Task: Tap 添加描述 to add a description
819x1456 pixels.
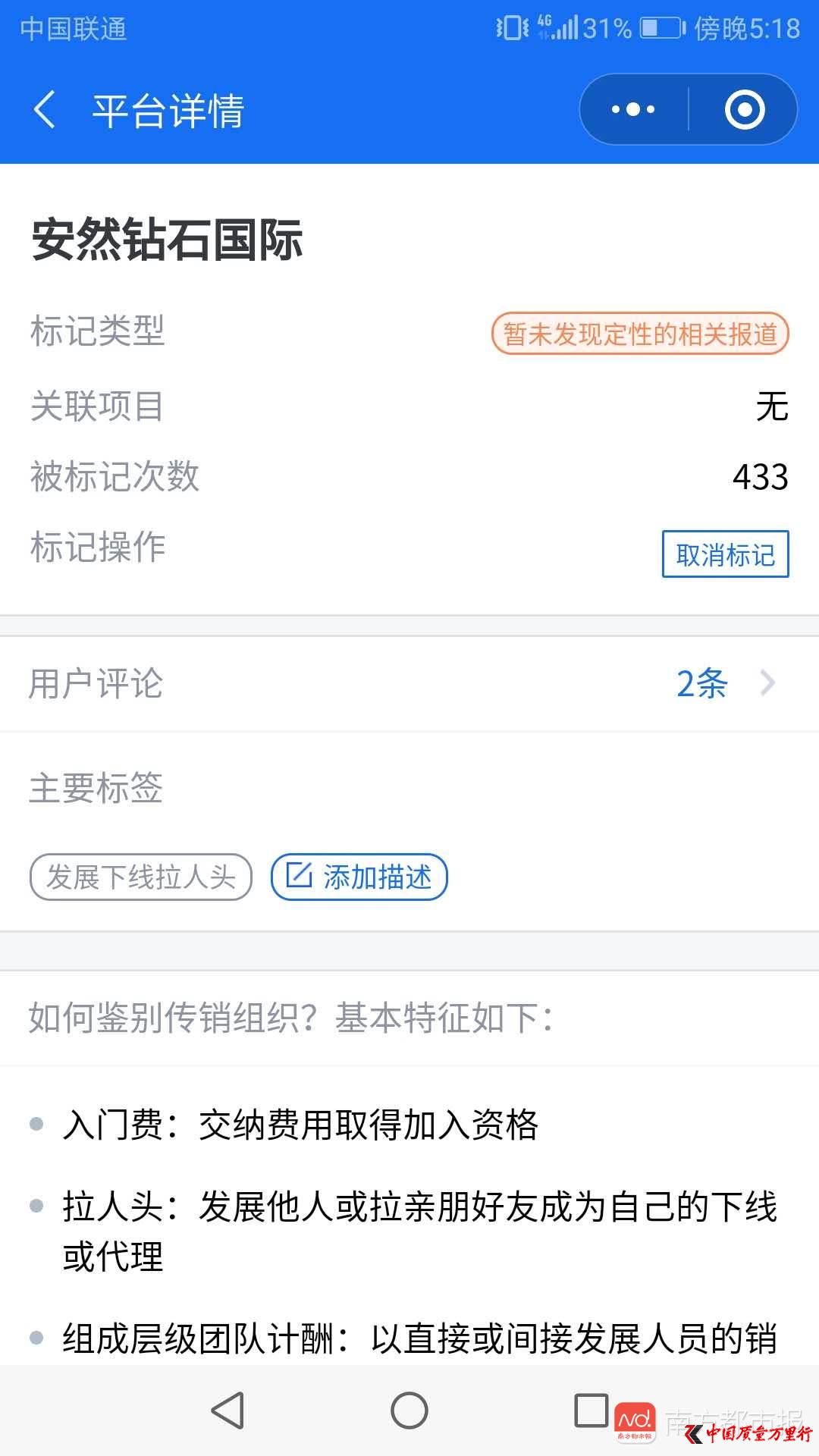Action: [359, 877]
